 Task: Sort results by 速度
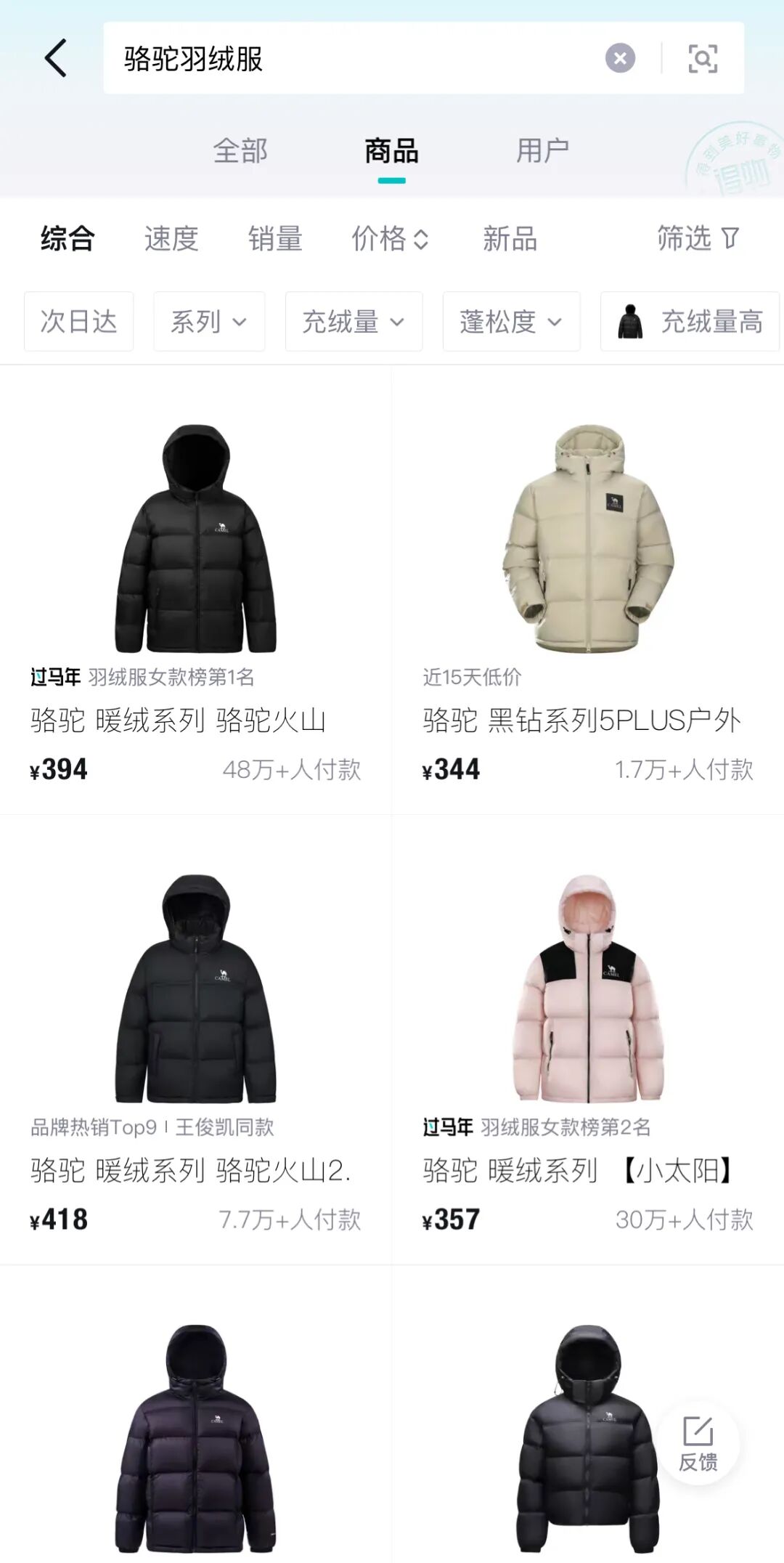point(171,238)
